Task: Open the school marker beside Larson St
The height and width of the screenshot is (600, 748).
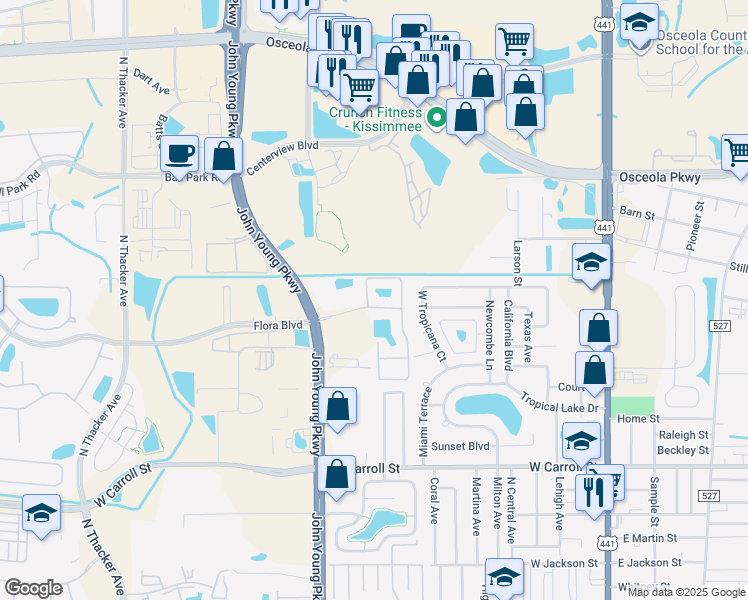Action: coord(591,263)
